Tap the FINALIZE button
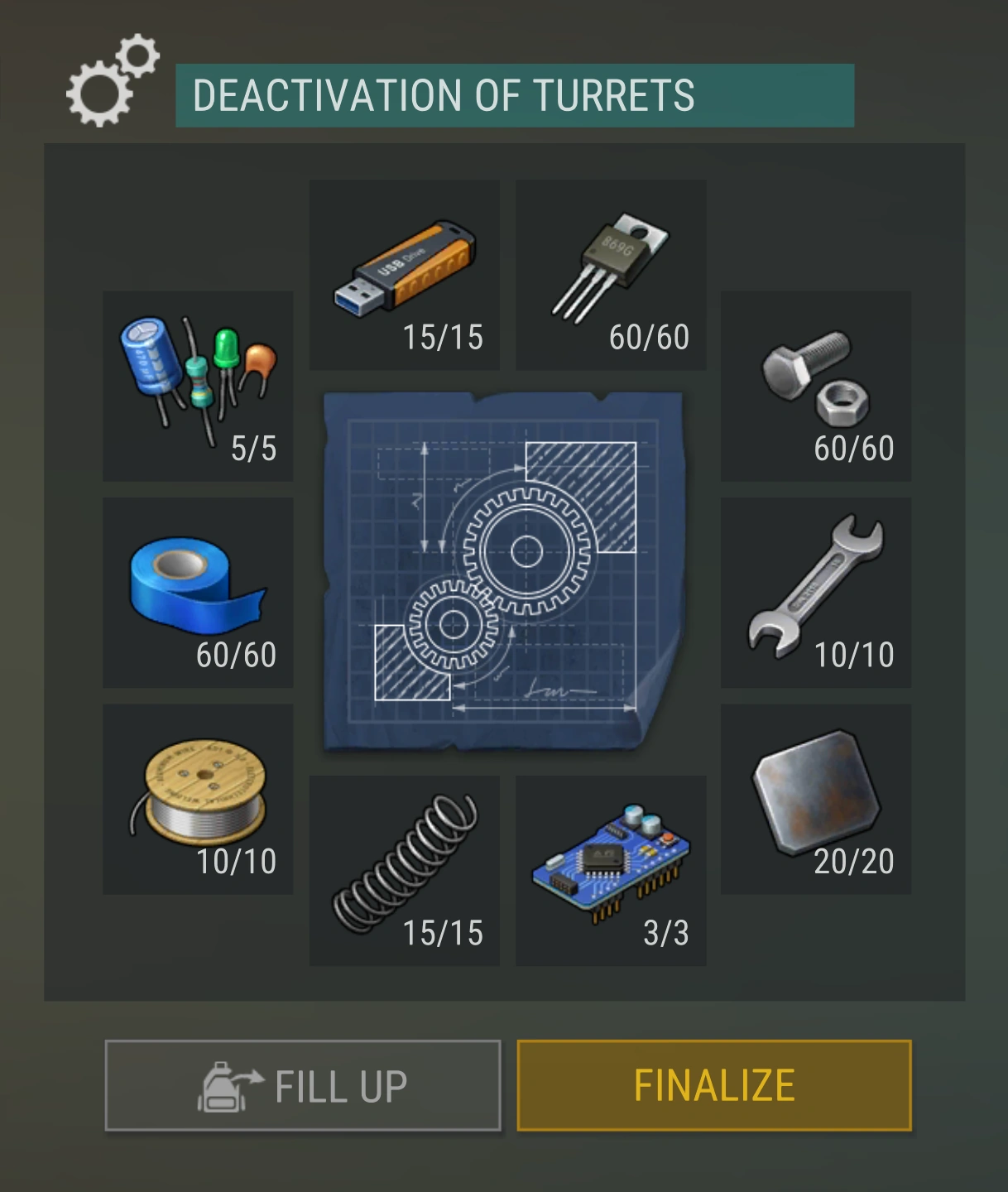The image size is (1008, 1192). coord(714,1085)
